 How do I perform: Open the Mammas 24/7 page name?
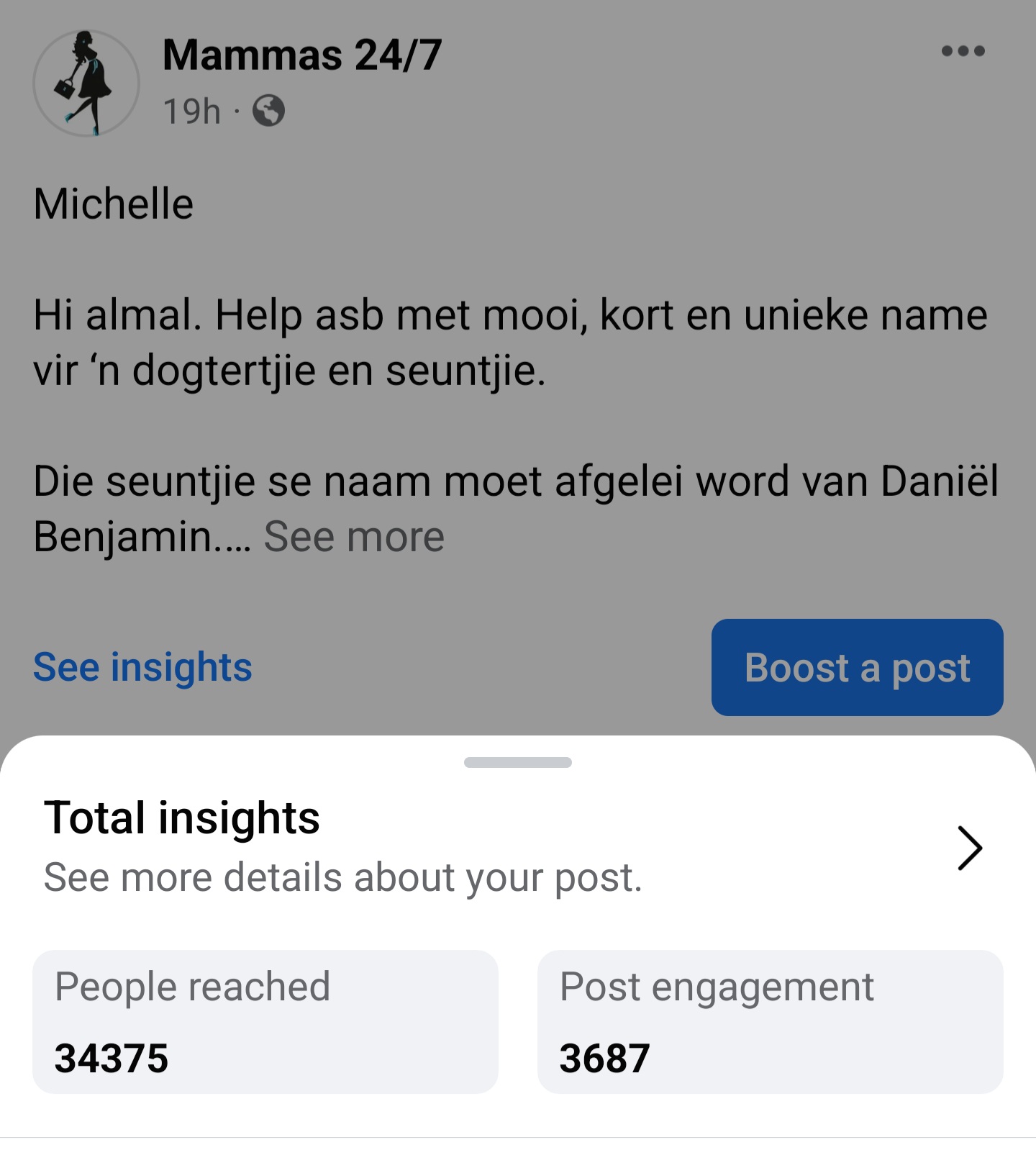point(302,55)
